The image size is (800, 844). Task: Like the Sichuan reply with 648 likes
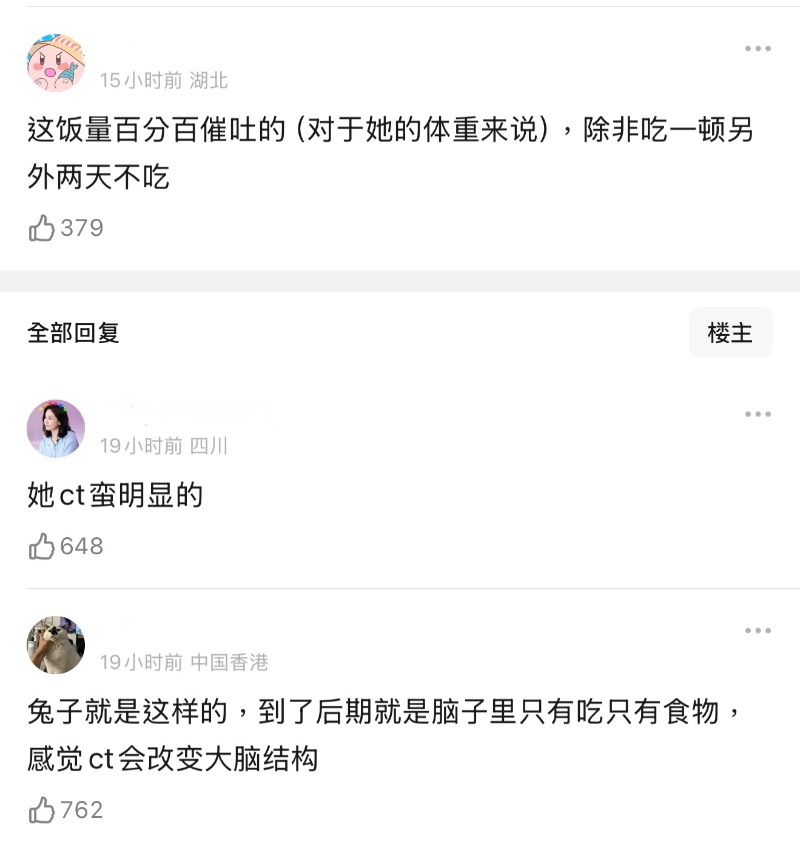coord(42,547)
